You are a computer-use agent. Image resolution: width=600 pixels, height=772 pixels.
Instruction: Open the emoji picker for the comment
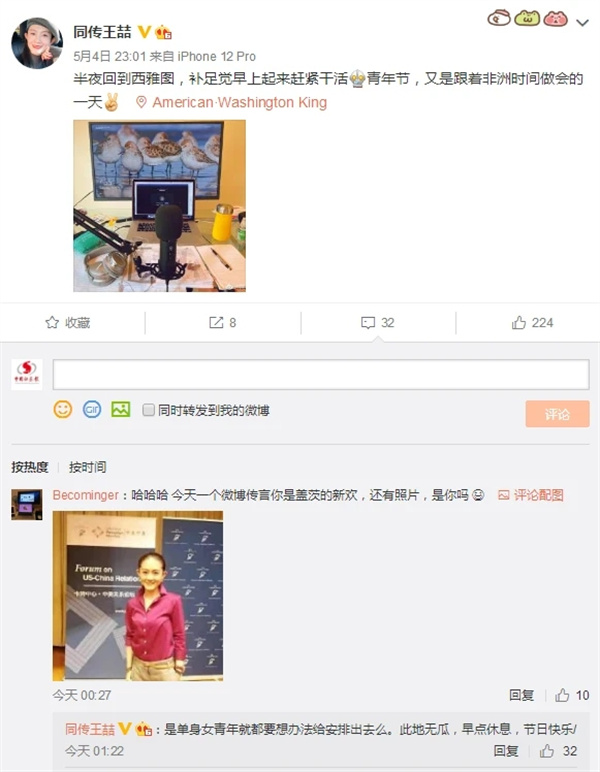point(63,409)
